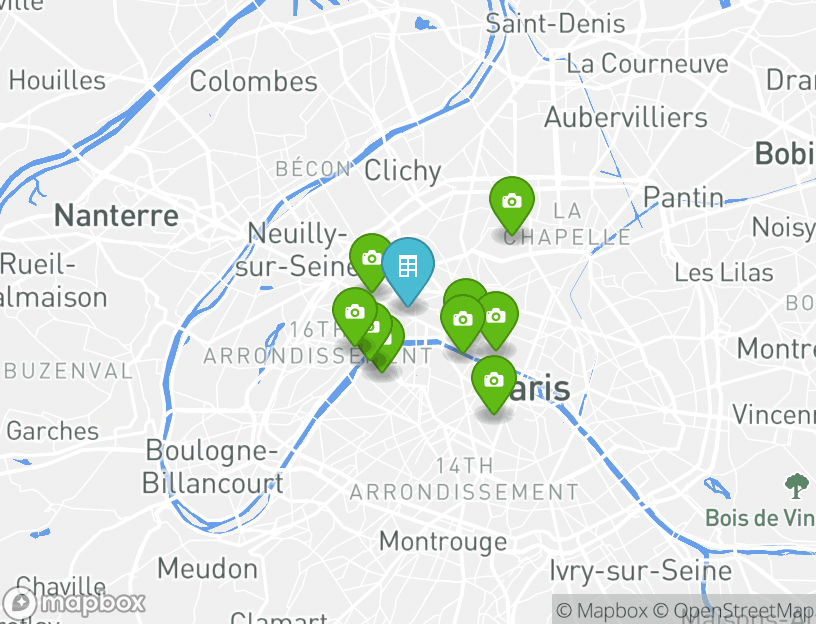Select the camera pin near La Chapelle
Screen dimensions: 816x624
pos(511,202)
